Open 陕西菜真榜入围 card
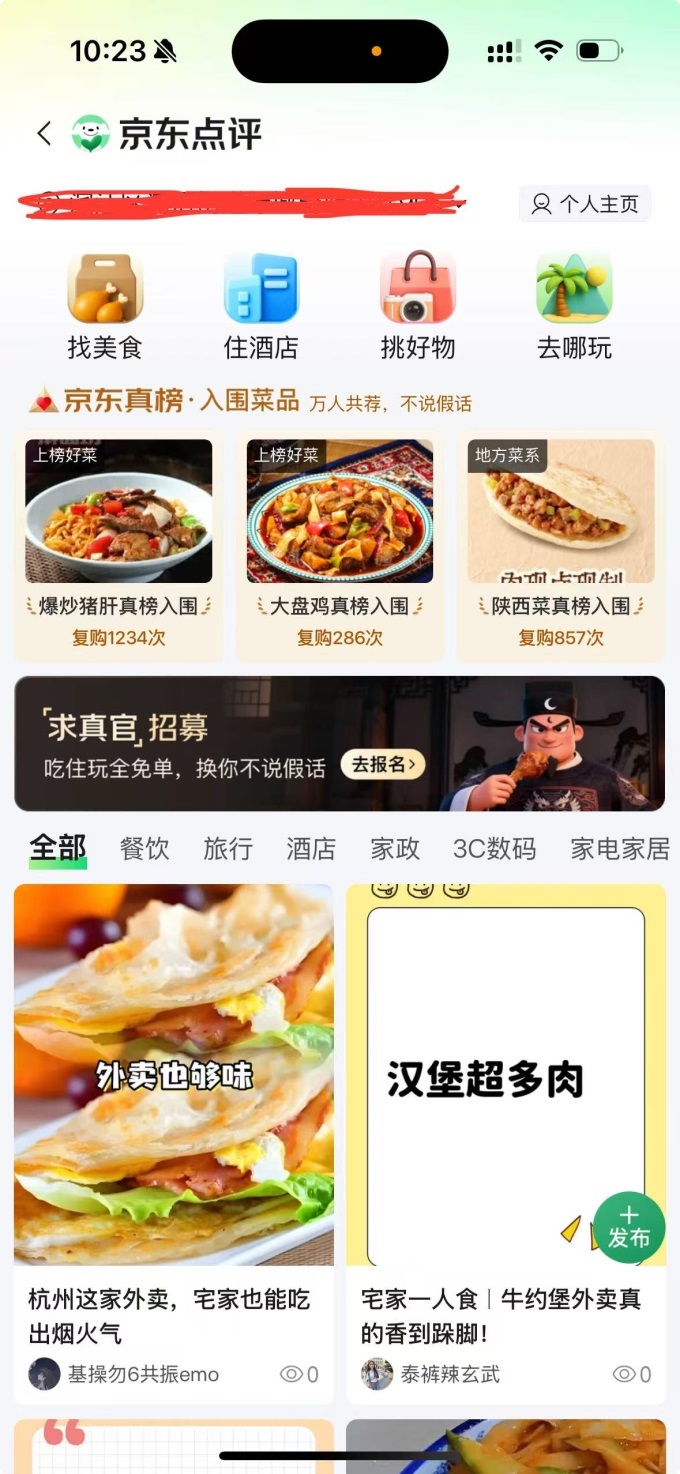Screen dimensions: 680x1474 click(x=561, y=545)
